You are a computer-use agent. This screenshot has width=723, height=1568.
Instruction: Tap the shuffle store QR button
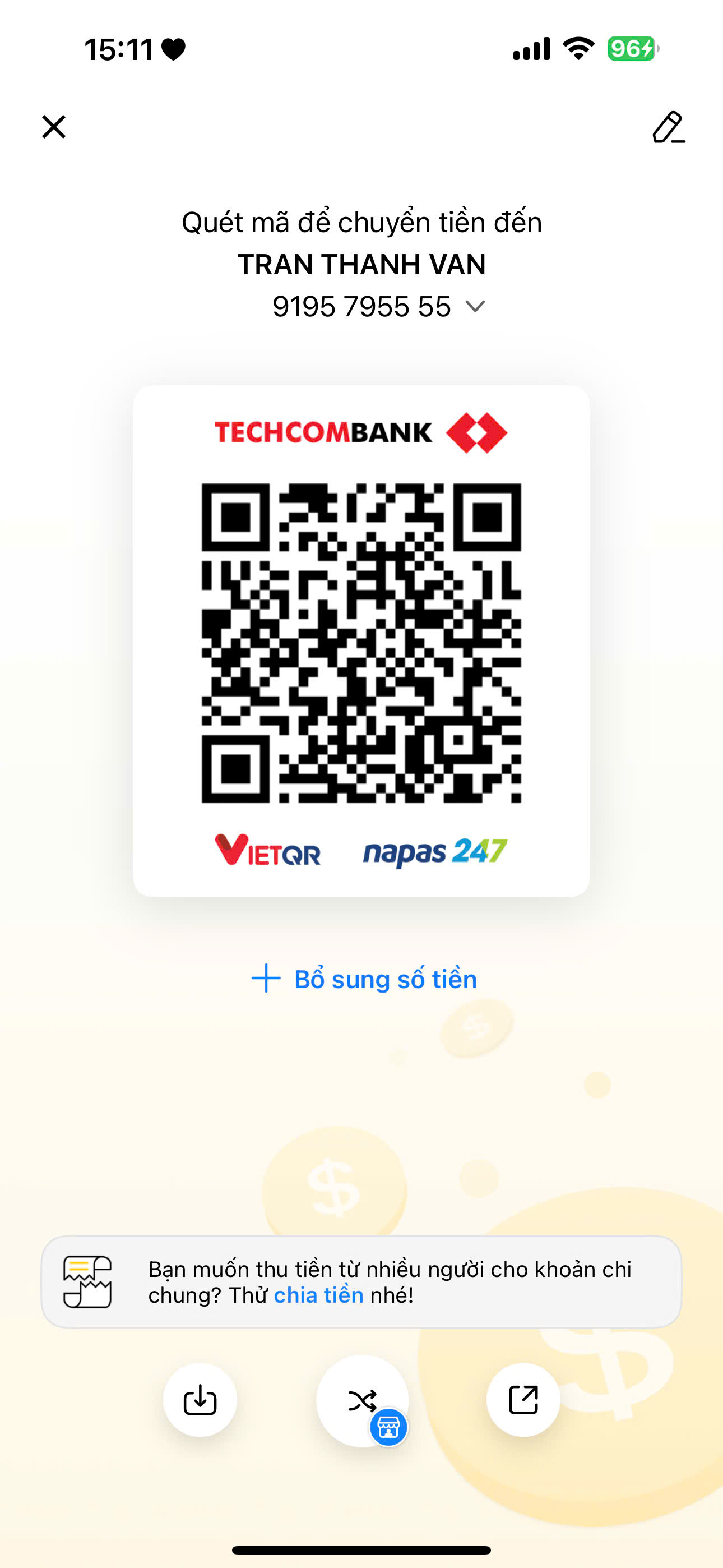click(363, 1400)
